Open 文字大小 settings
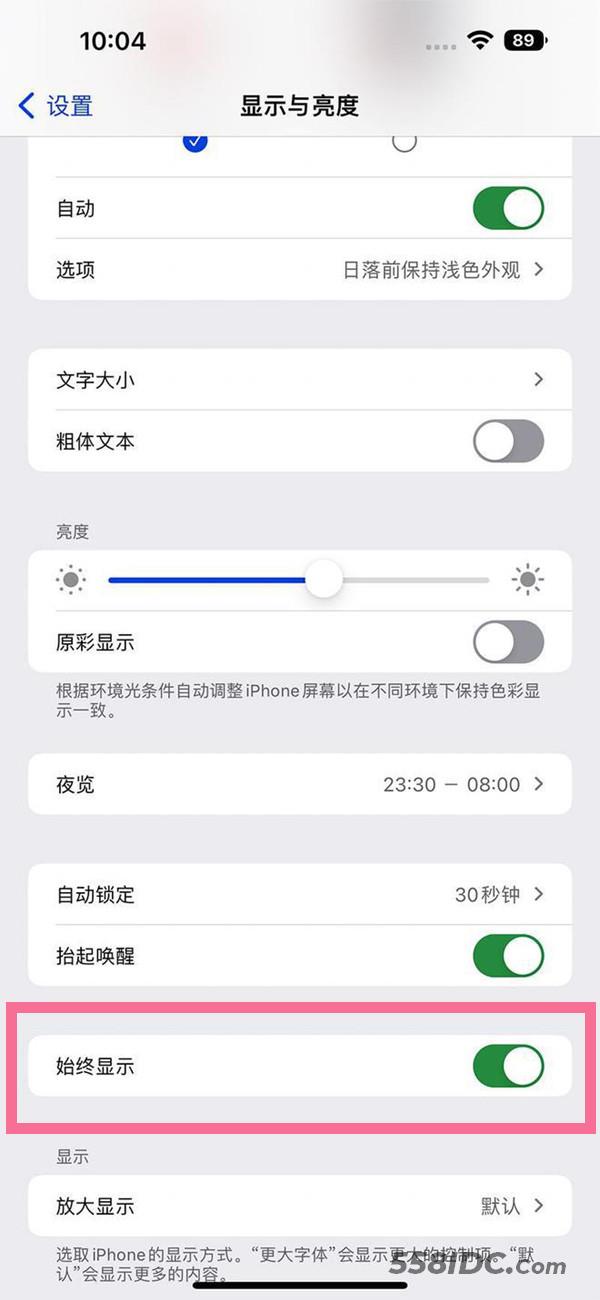This screenshot has height=1300, width=600. point(300,380)
